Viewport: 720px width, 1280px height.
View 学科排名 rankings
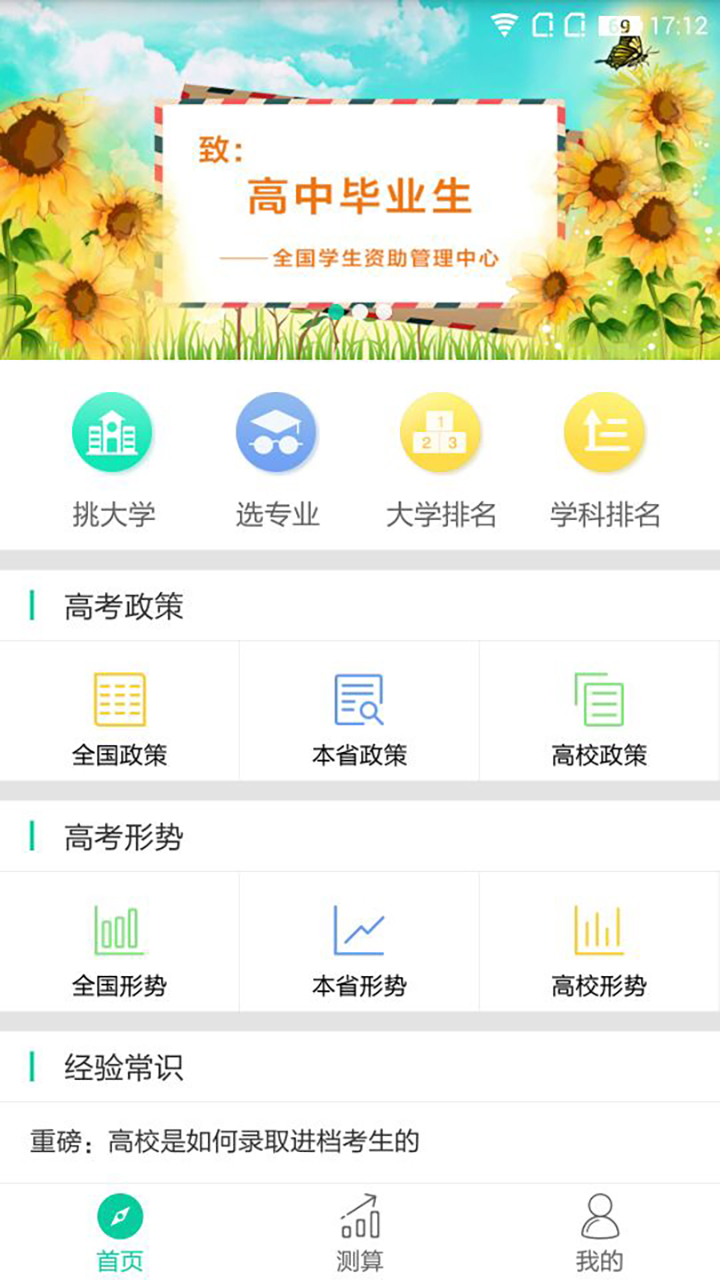click(x=605, y=460)
